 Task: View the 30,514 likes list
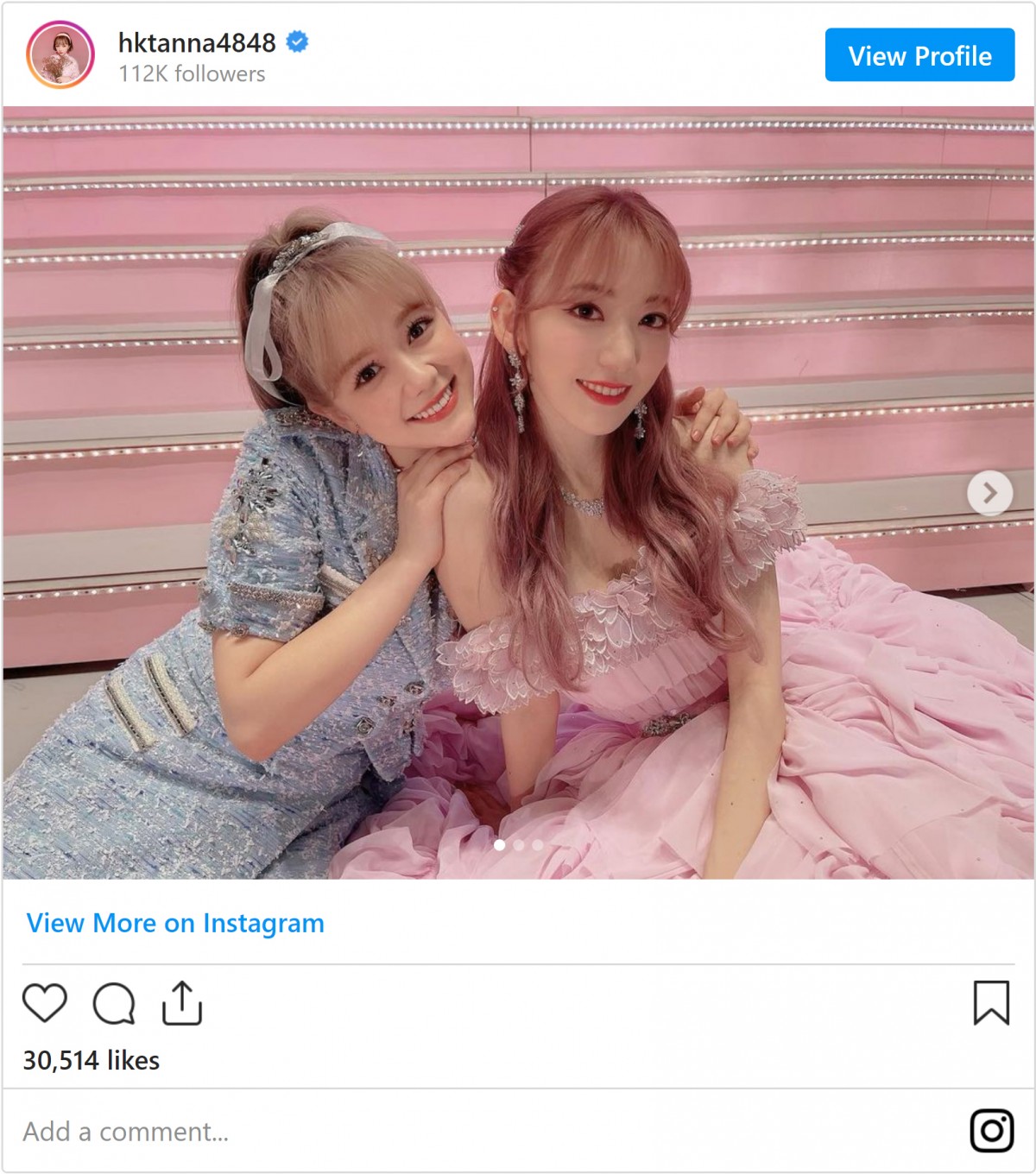[x=92, y=1060]
